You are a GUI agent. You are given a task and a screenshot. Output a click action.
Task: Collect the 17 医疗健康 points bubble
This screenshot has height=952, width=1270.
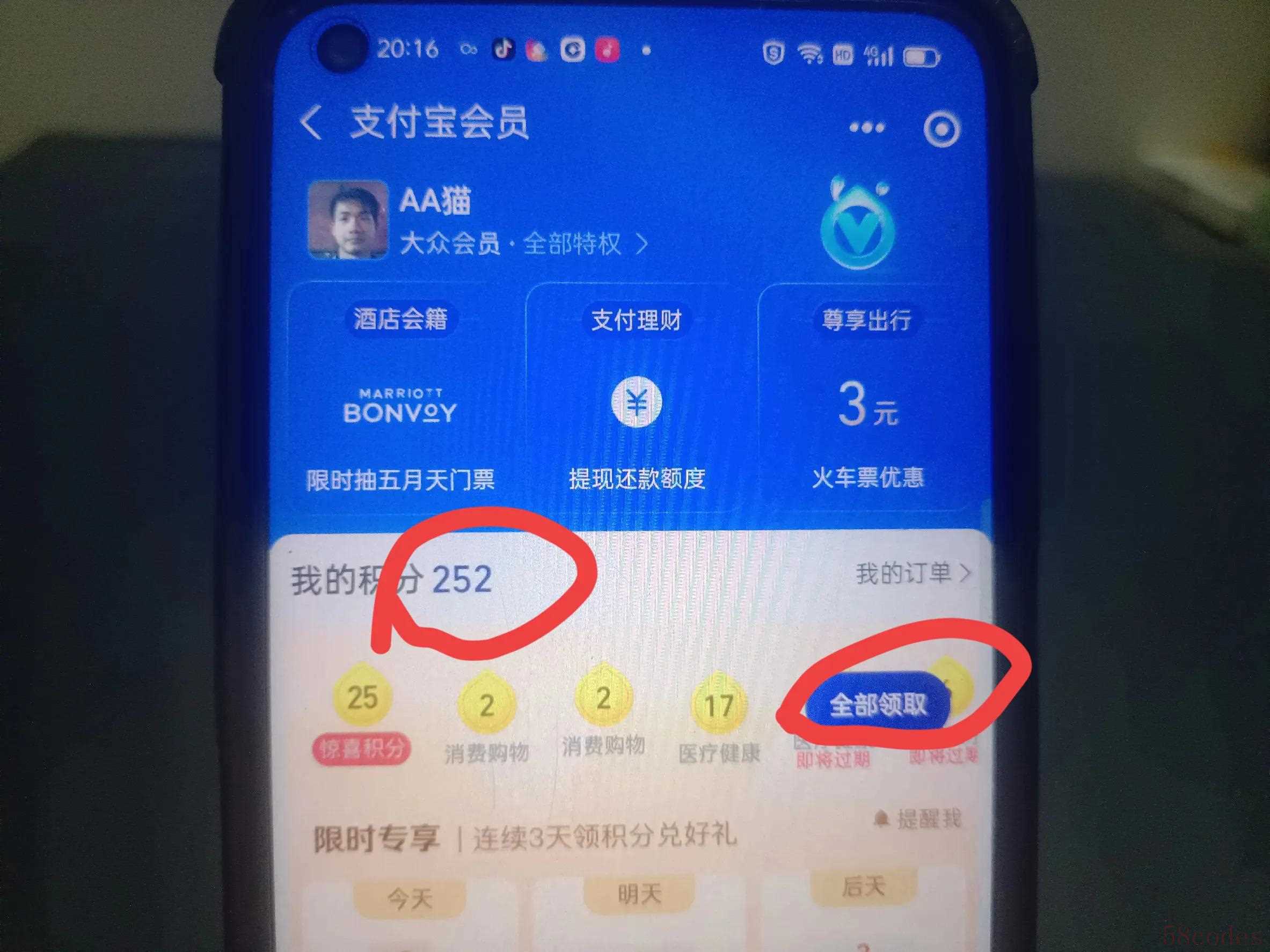point(719,706)
